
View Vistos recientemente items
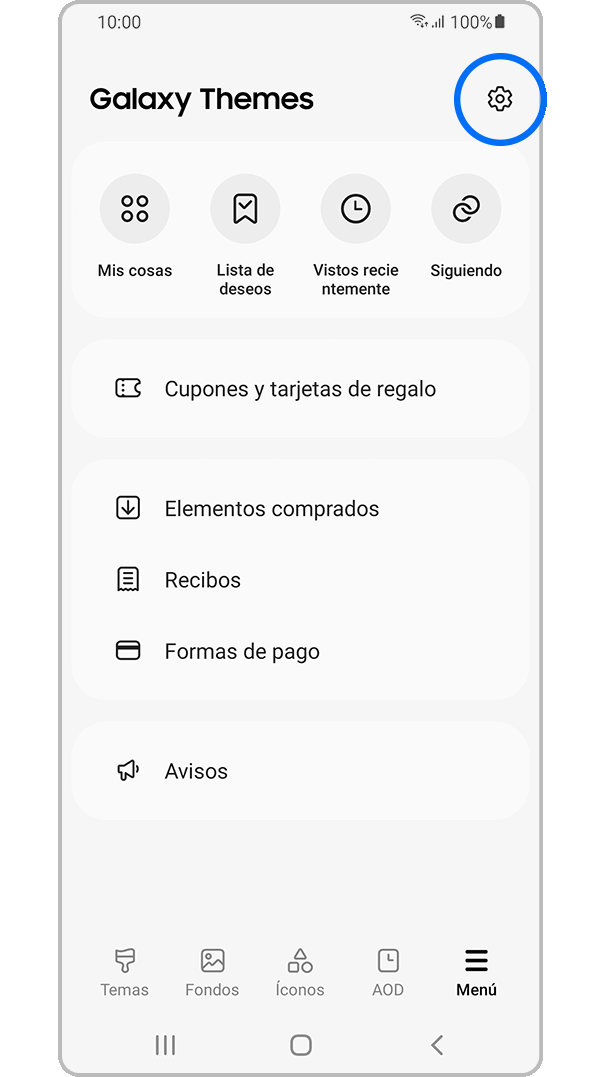[355, 209]
